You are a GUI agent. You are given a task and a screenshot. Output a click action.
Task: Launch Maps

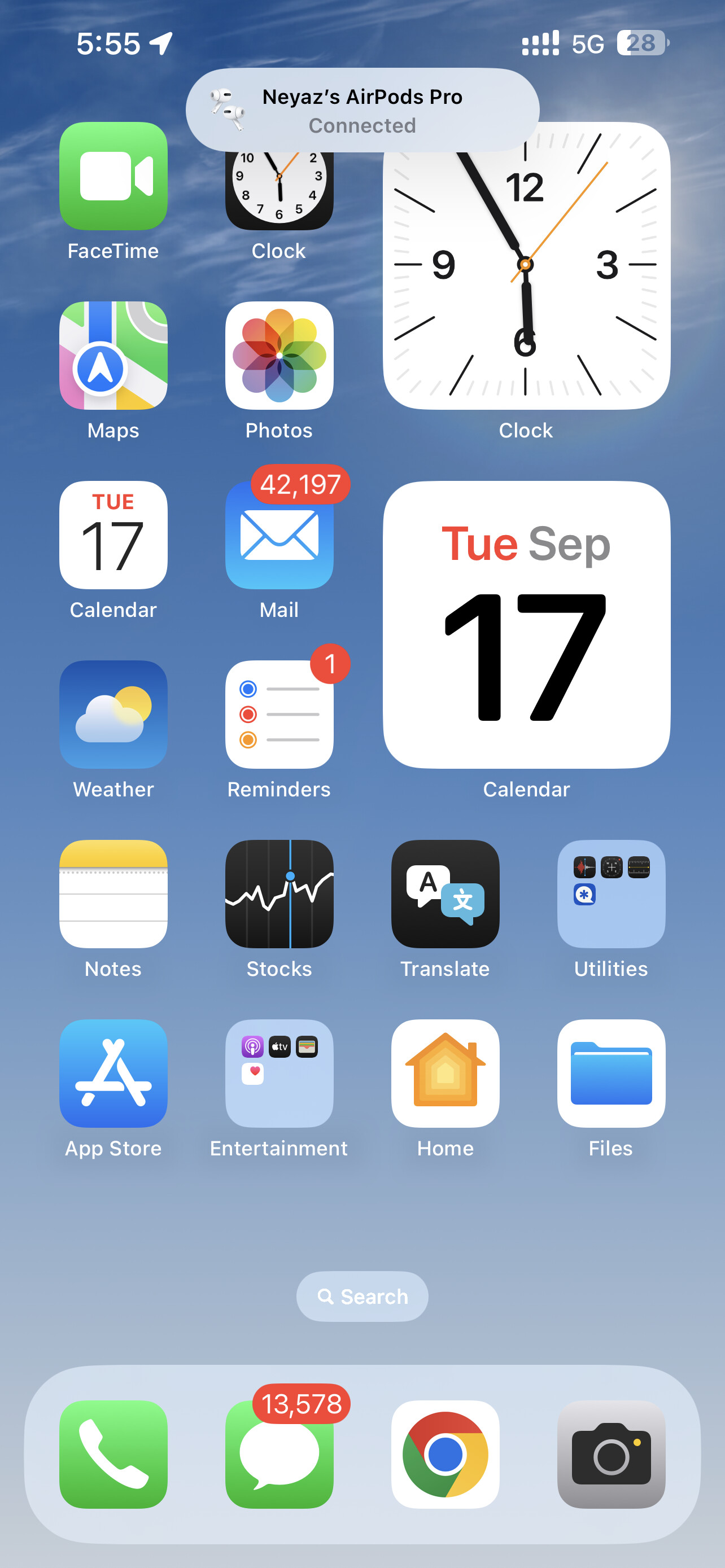pos(113,356)
